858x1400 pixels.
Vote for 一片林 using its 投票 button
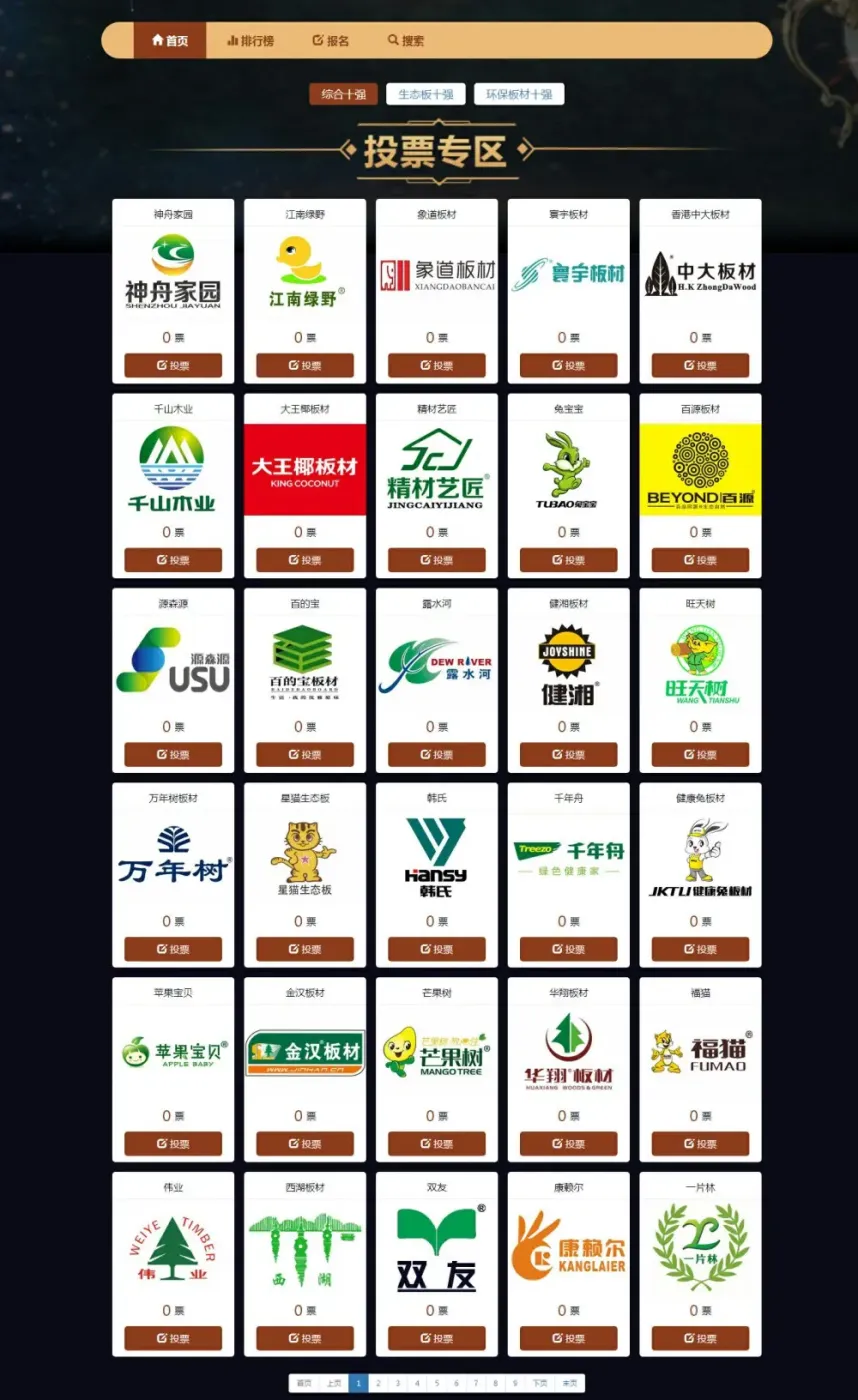pos(698,1336)
